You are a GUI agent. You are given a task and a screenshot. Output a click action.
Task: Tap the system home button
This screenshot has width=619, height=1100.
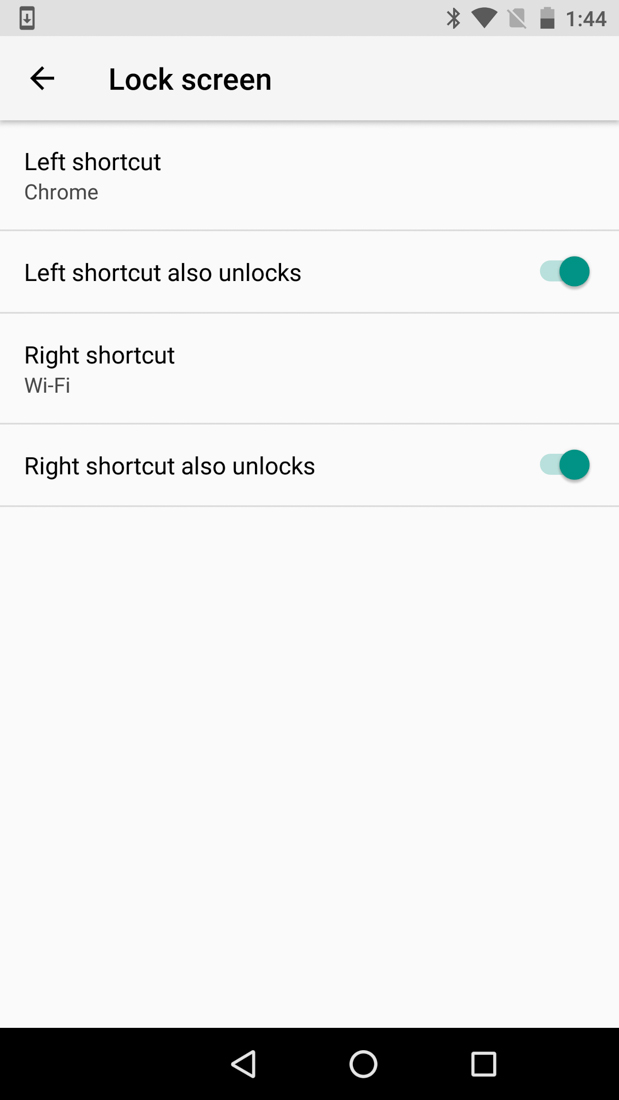pos(363,1063)
